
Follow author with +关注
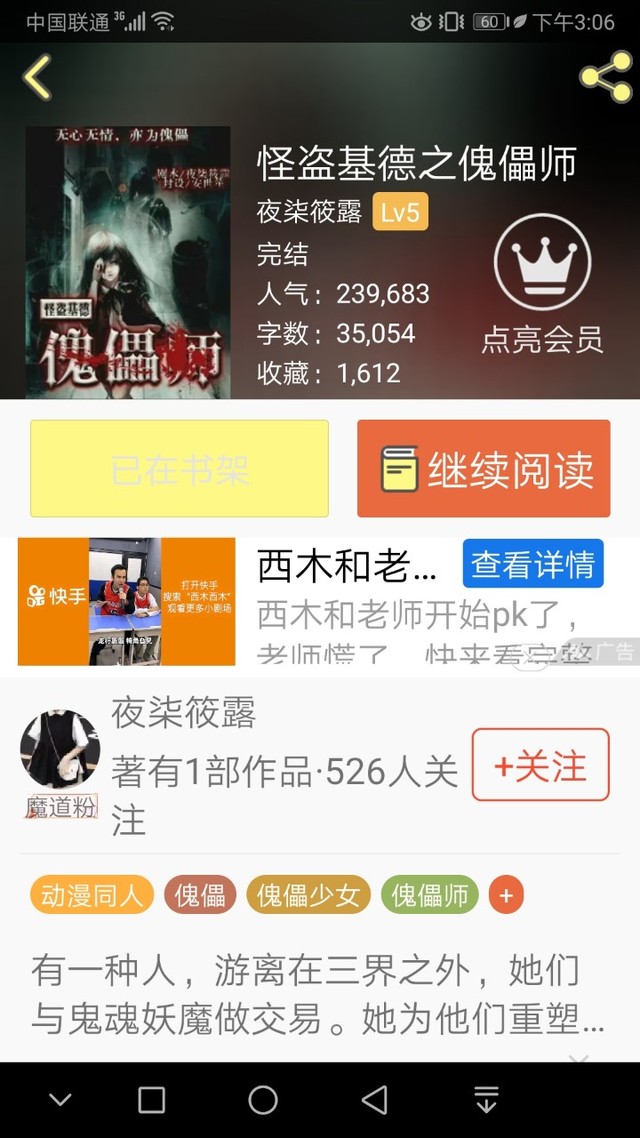click(540, 766)
